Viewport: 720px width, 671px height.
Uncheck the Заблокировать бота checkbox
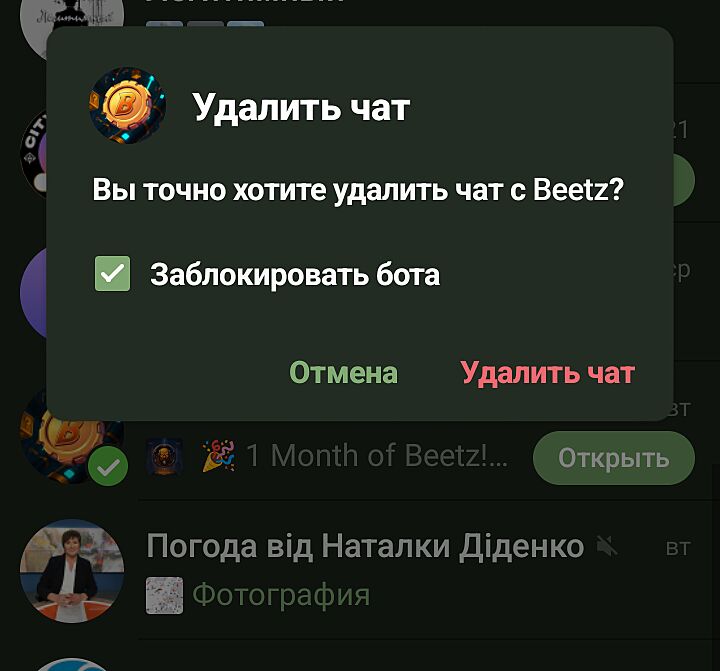click(113, 274)
